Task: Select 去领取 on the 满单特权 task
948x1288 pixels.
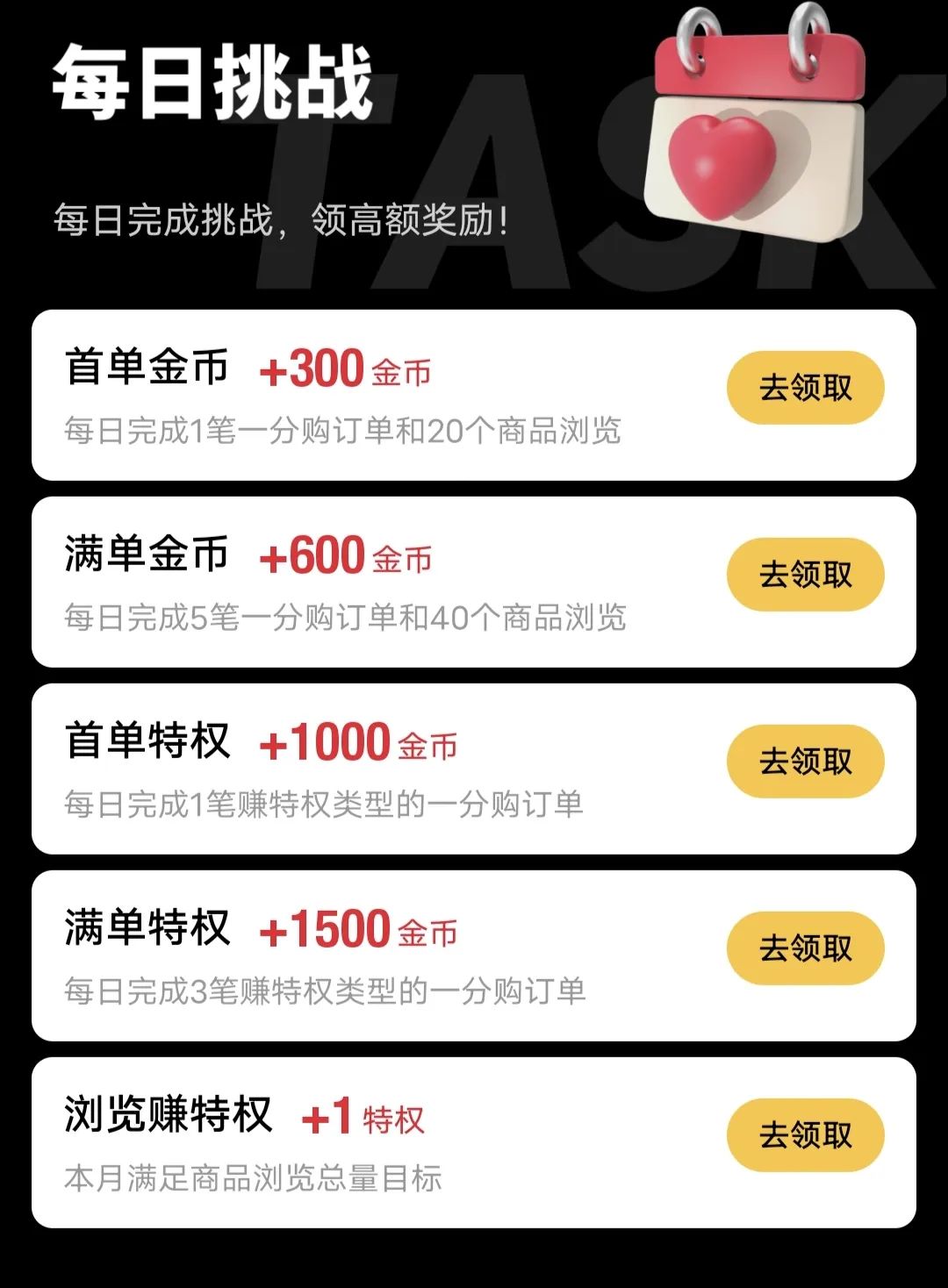Action: coord(805,948)
